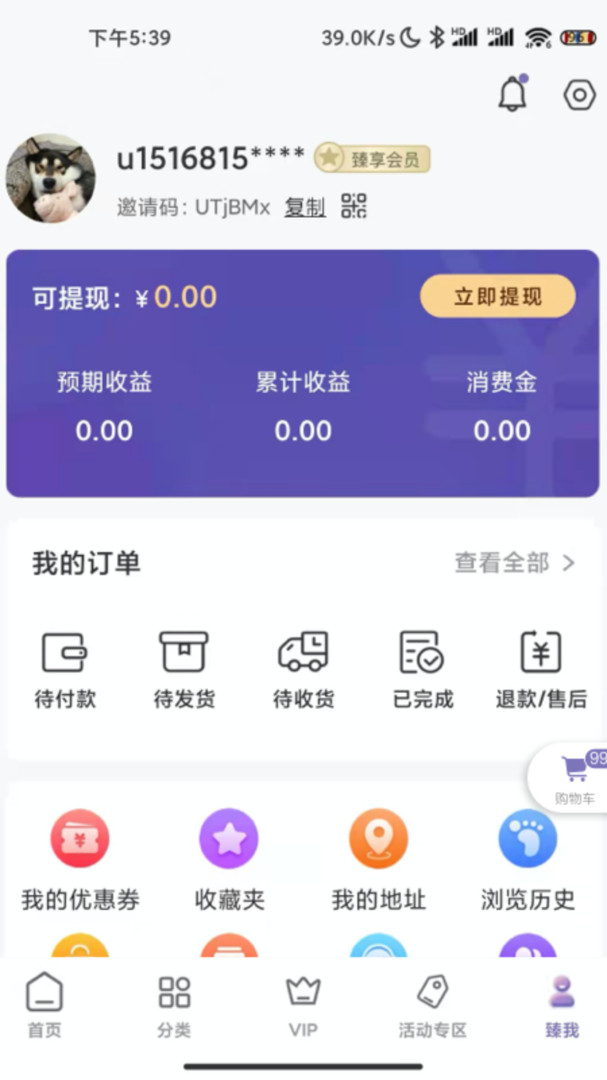Open the notifications bell

[513, 93]
